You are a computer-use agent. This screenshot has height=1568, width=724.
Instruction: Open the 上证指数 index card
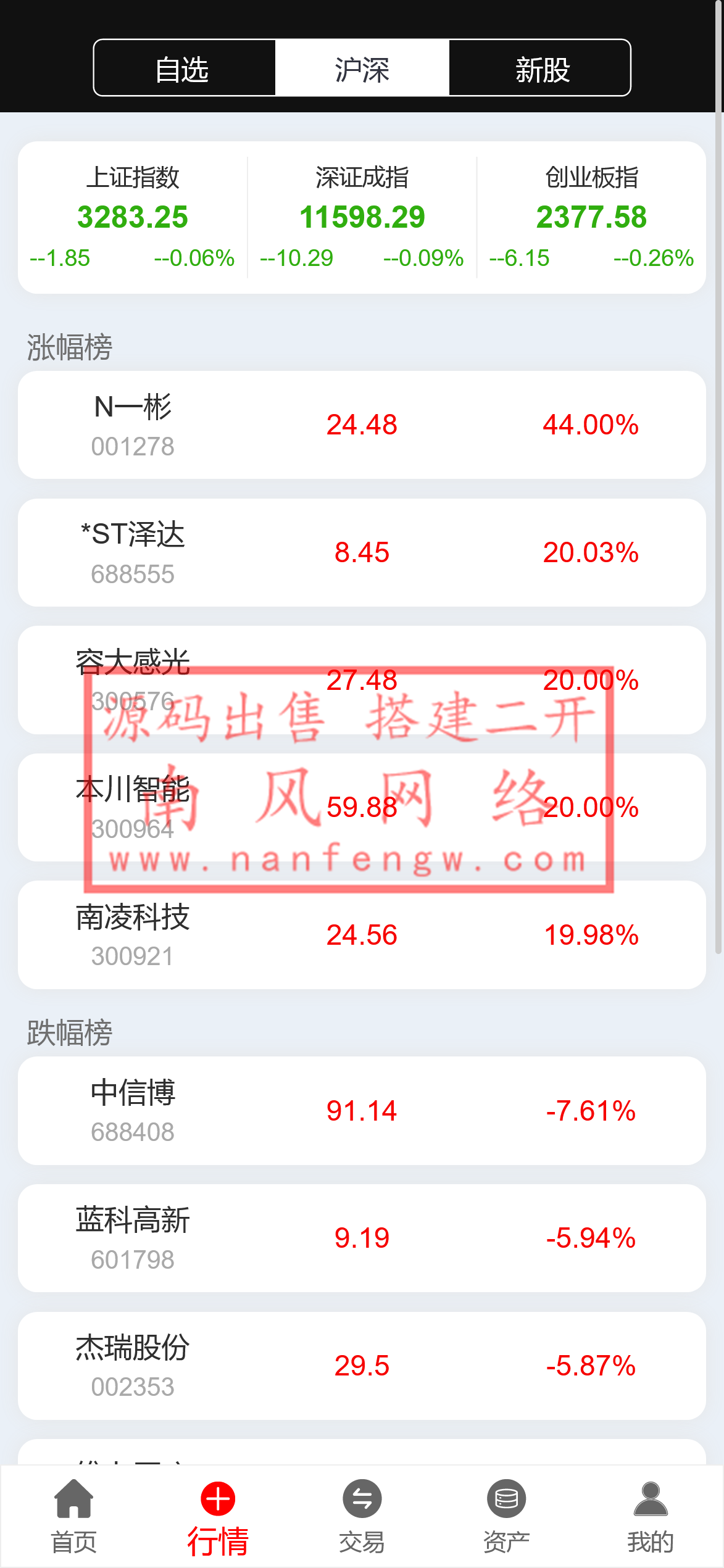click(x=133, y=217)
